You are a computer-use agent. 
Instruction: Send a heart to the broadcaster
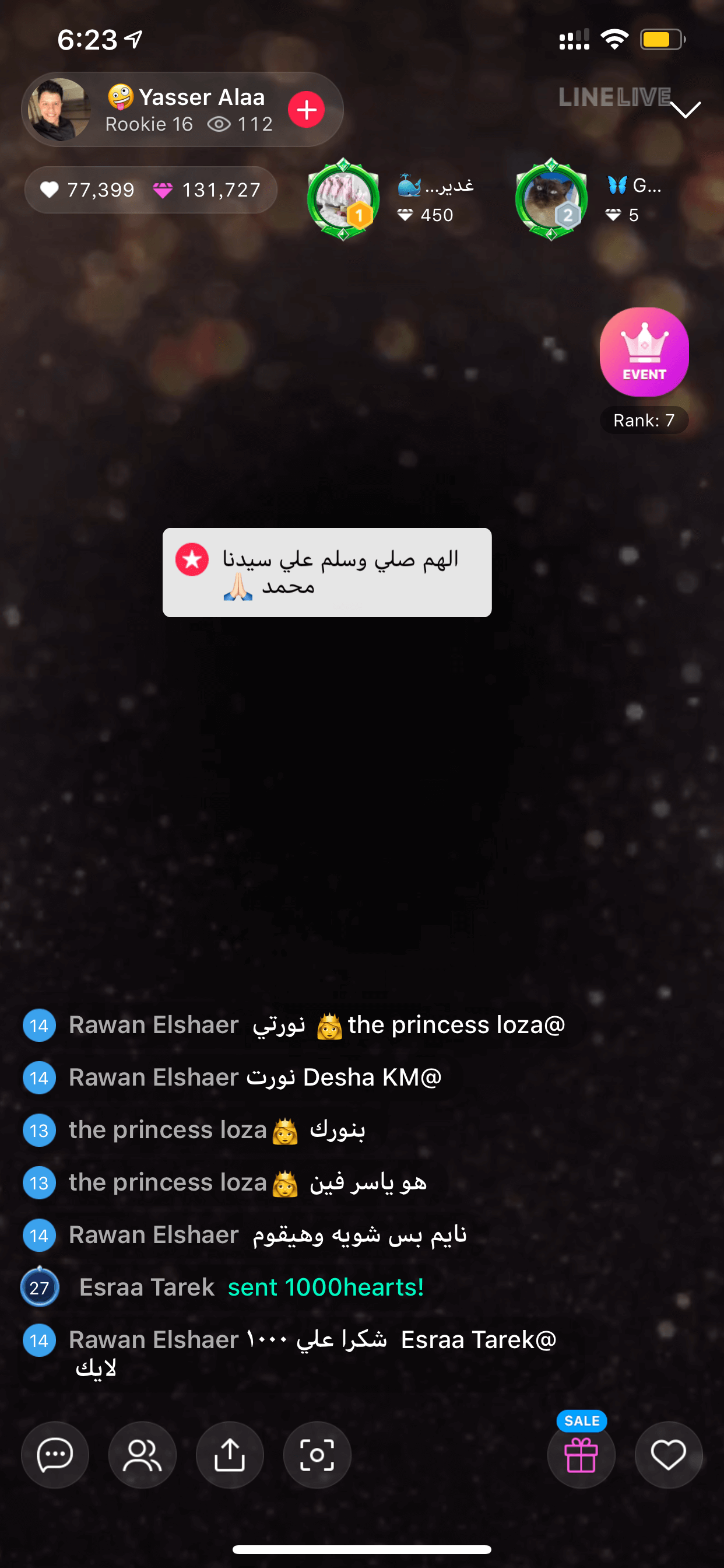pos(669,1455)
